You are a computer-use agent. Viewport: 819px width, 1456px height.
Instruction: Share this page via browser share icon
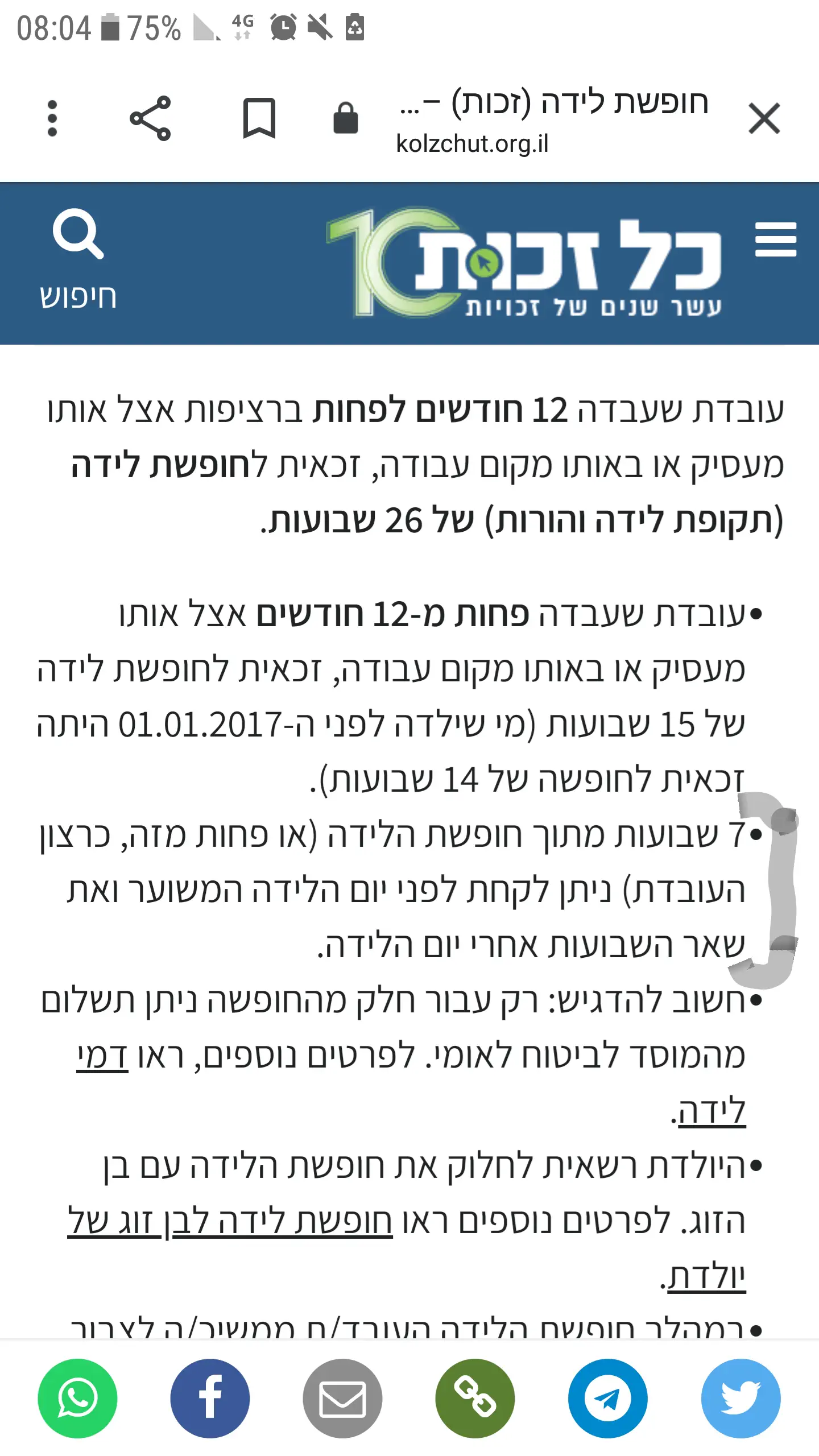150,118
